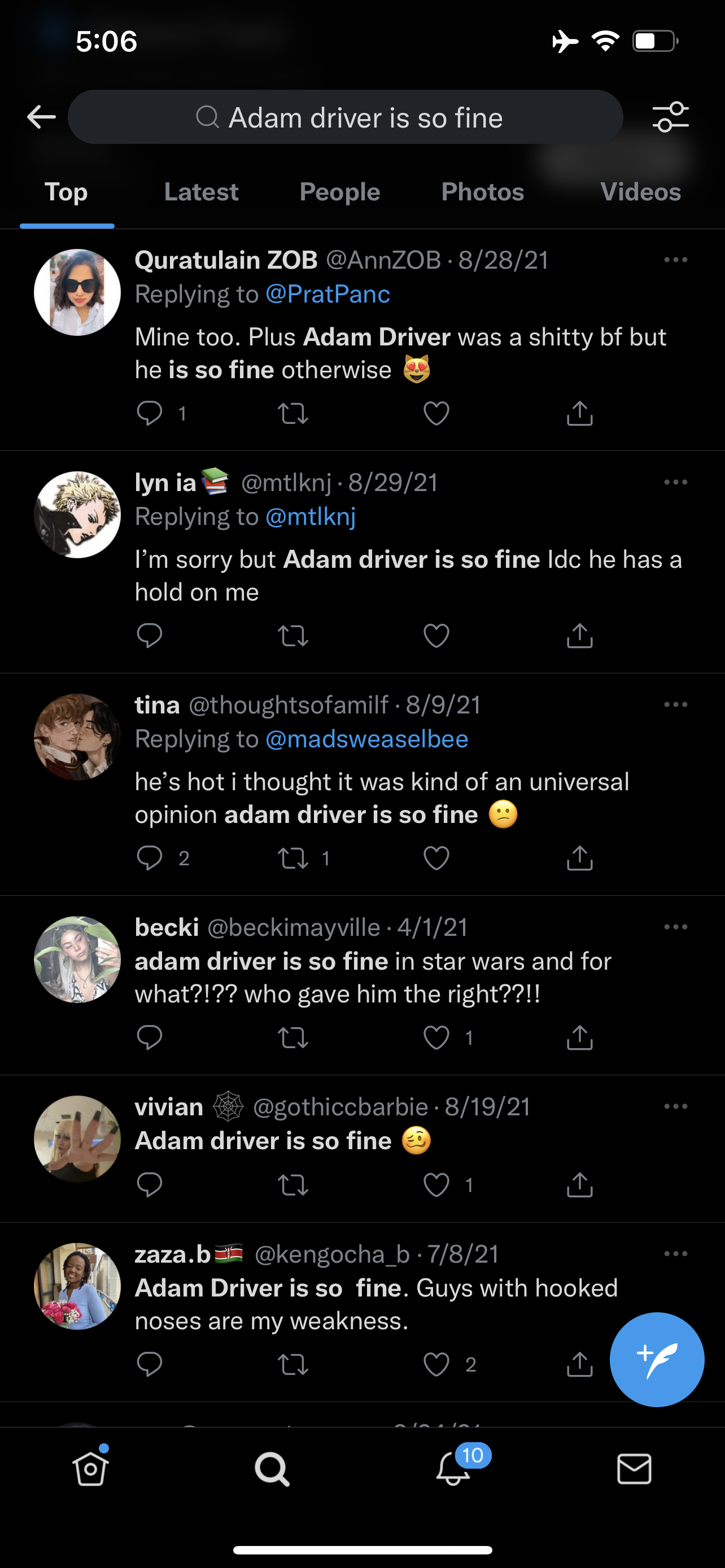725x1568 pixels.
Task: Switch to the Videos tab
Action: tap(640, 192)
